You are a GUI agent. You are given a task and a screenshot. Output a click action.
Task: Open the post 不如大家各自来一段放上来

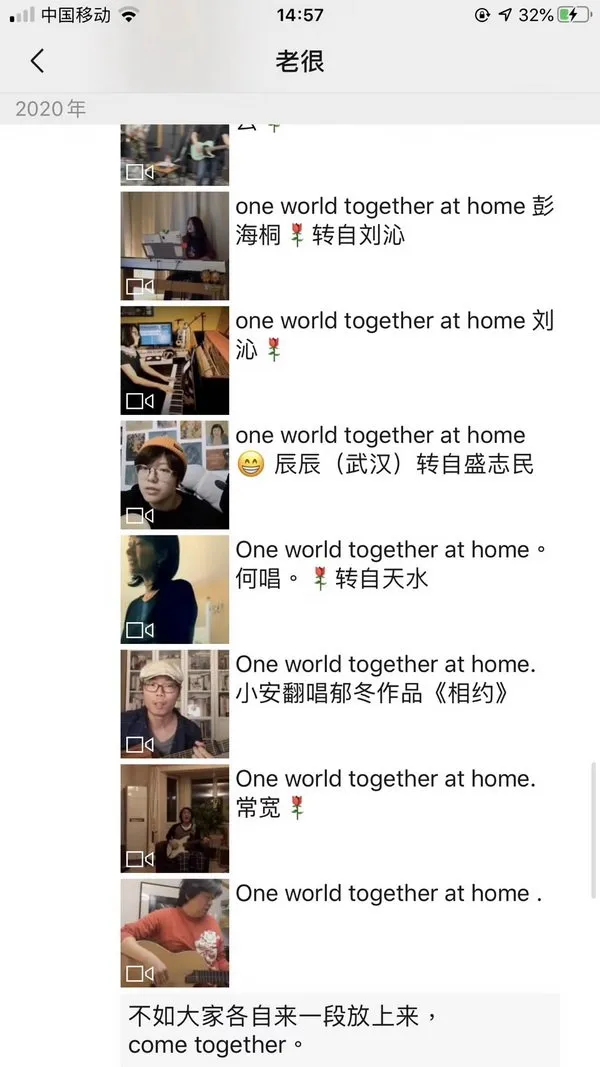tap(340, 1030)
